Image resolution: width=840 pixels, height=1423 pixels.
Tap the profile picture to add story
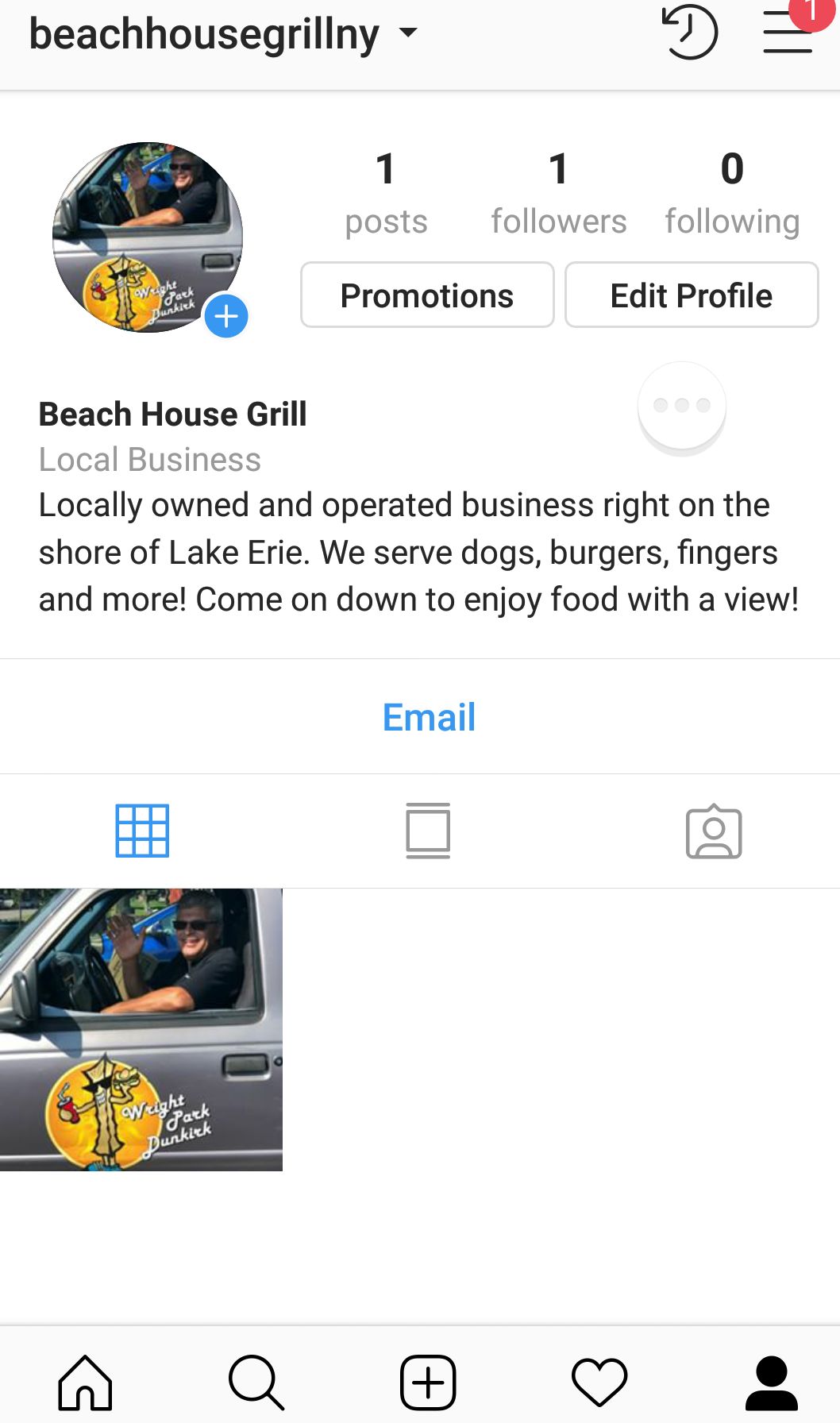coord(148,237)
